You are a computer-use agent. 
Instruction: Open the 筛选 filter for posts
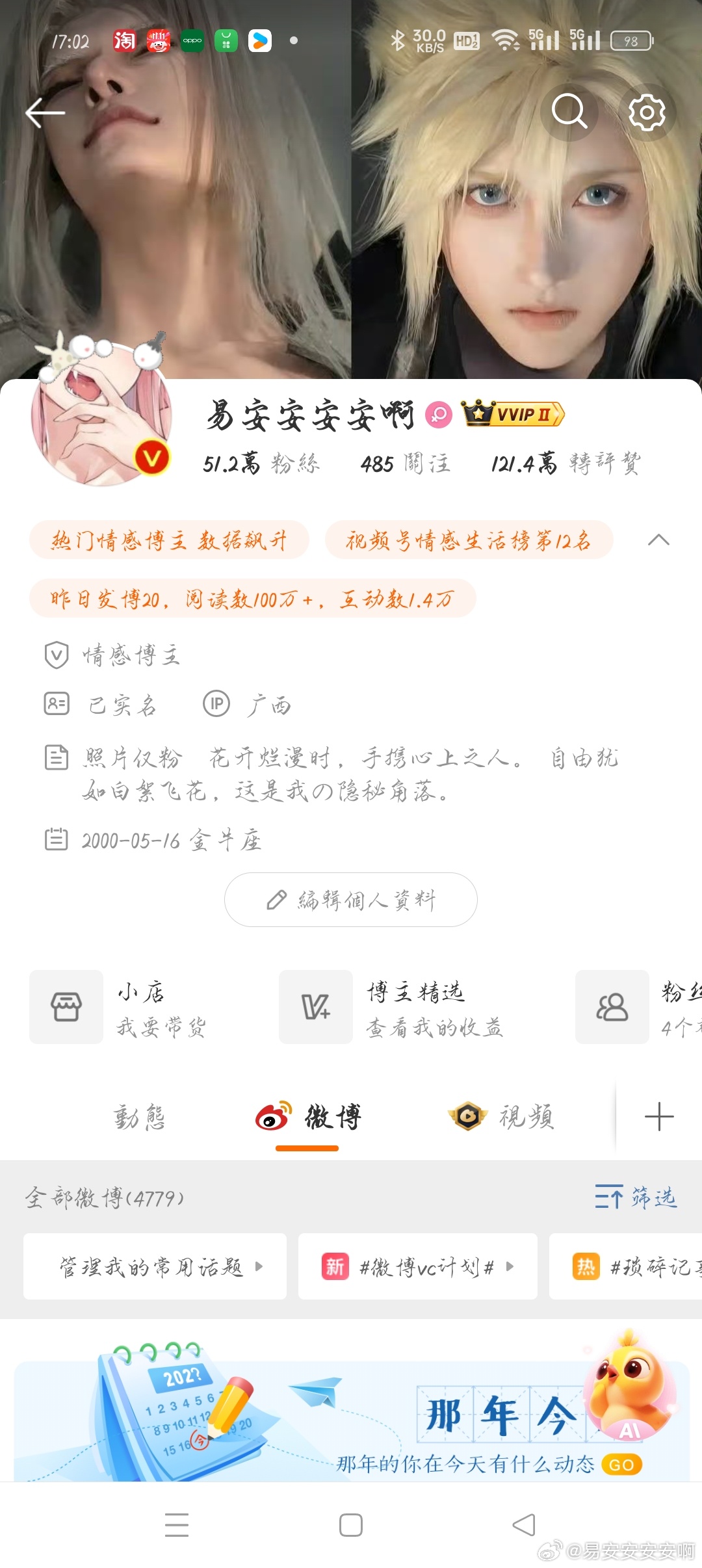tap(636, 1197)
